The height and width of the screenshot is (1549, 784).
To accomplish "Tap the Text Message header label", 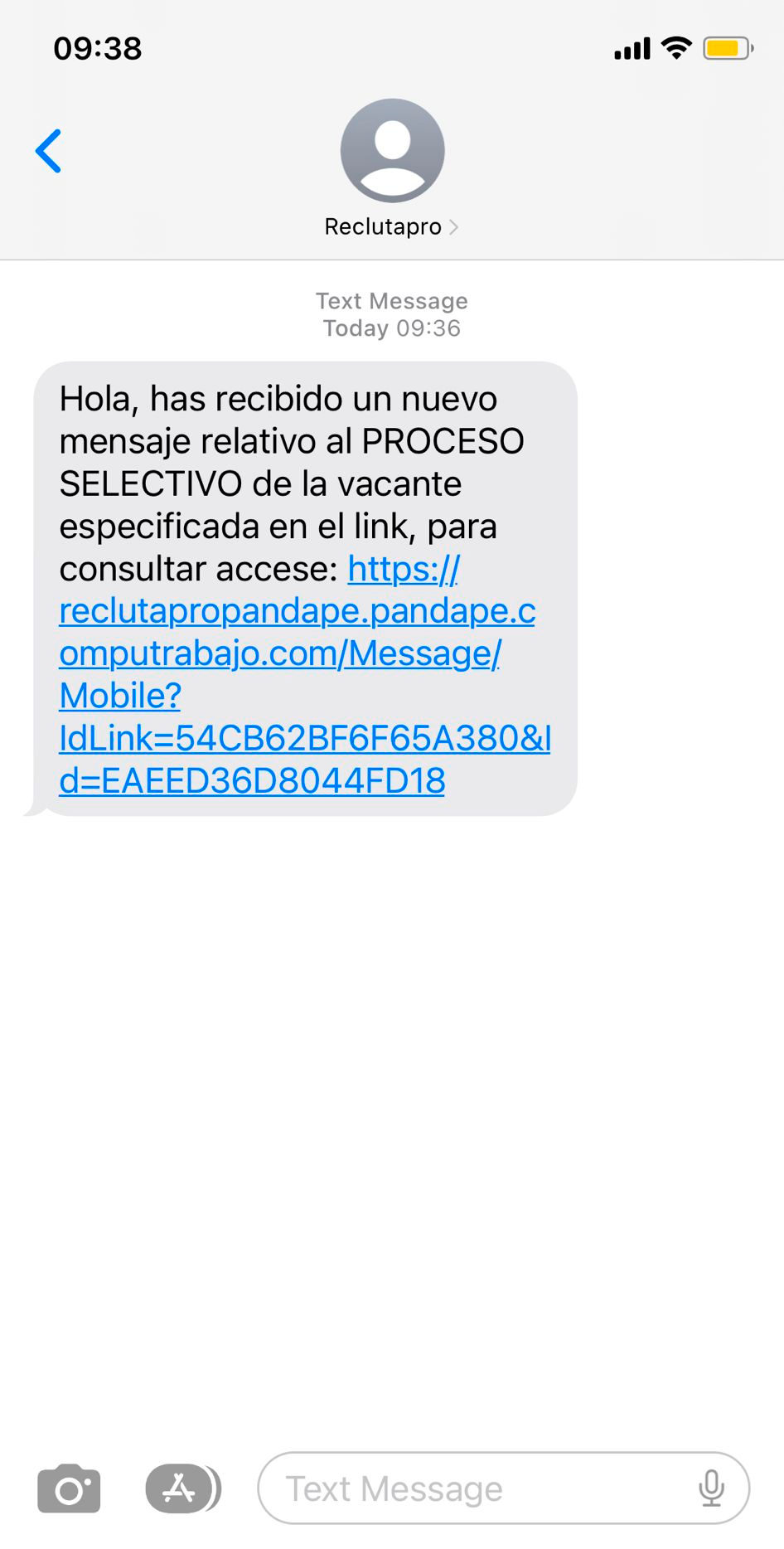I will [391, 301].
